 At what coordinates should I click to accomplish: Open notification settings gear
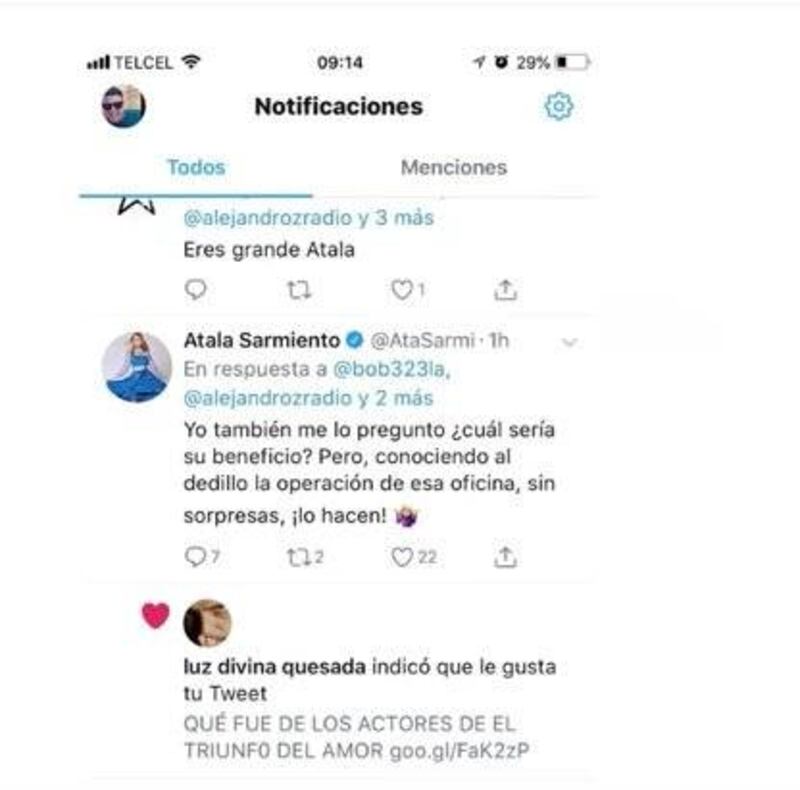click(558, 107)
